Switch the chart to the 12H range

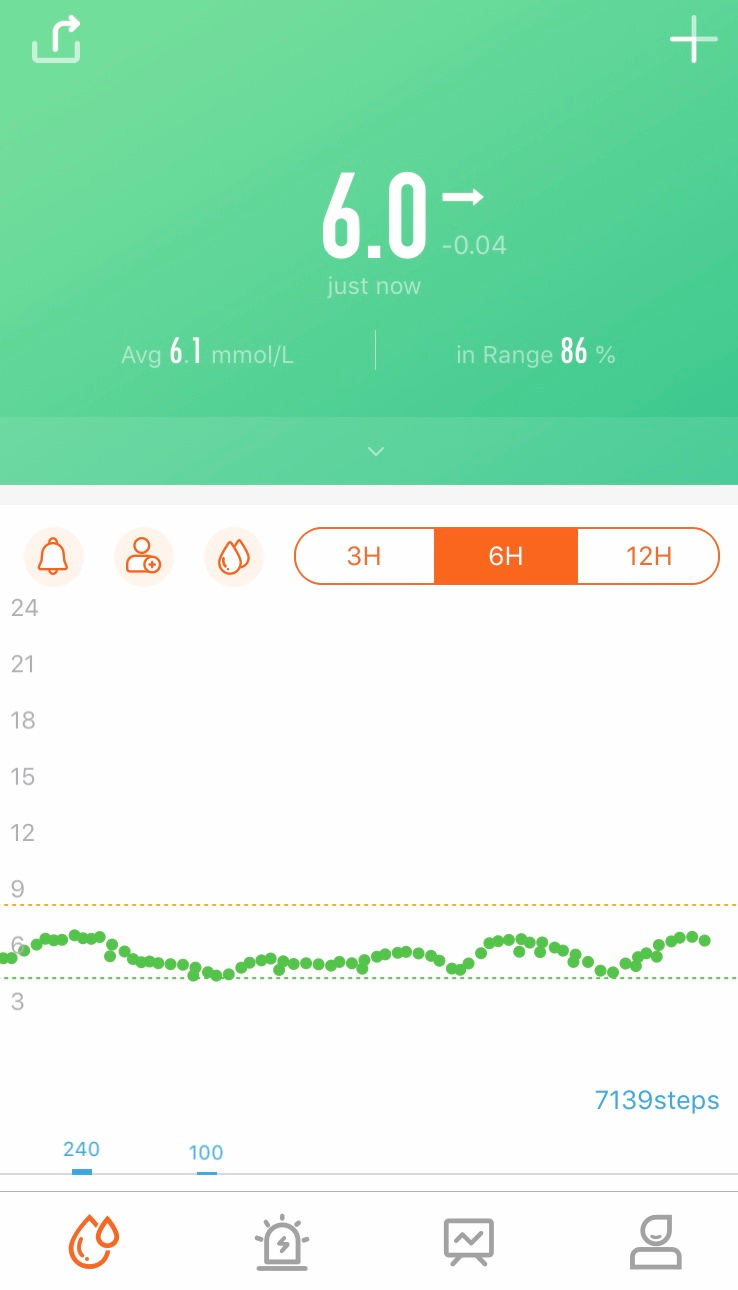coord(648,556)
